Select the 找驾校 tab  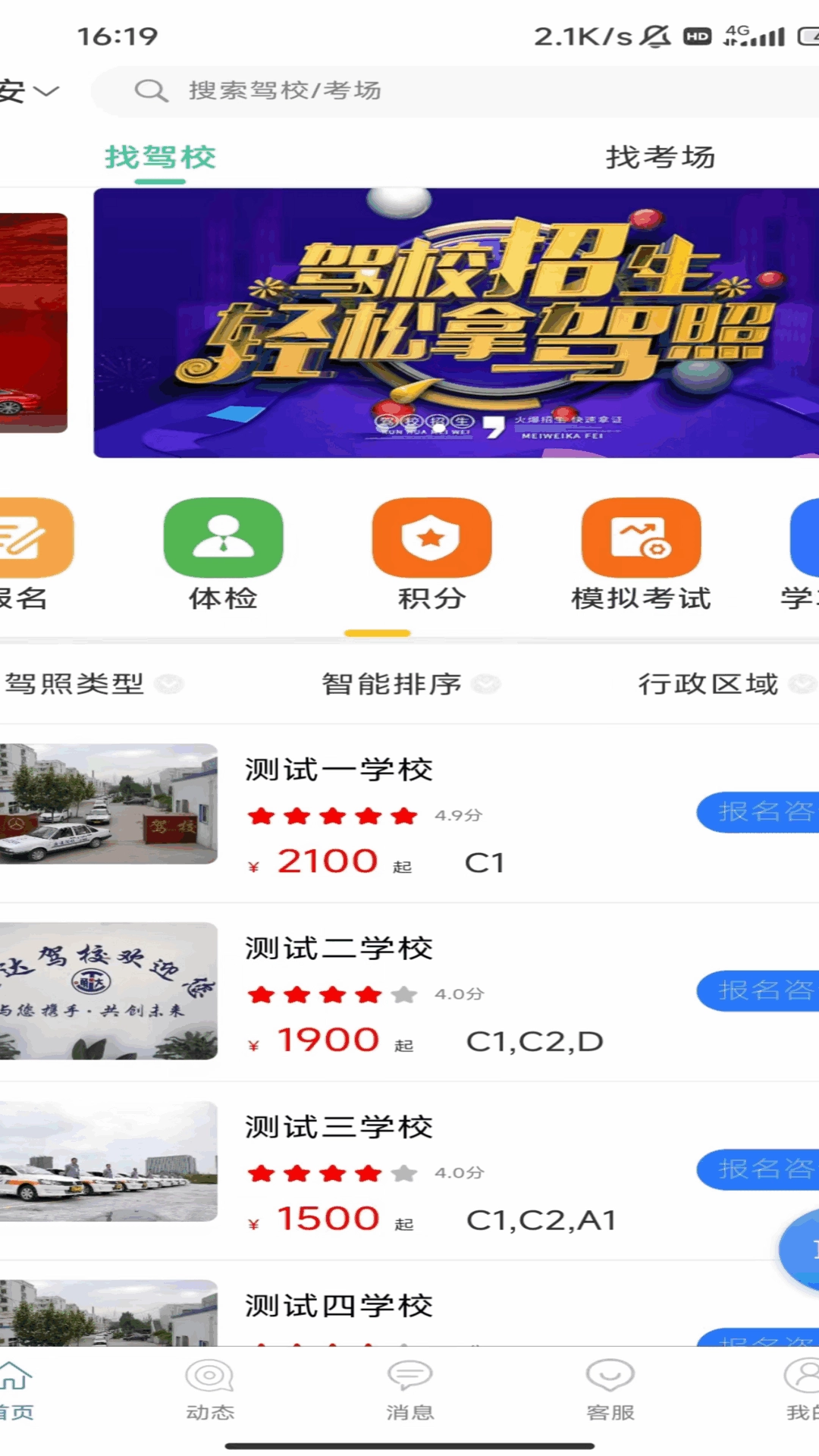(x=161, y=158)
